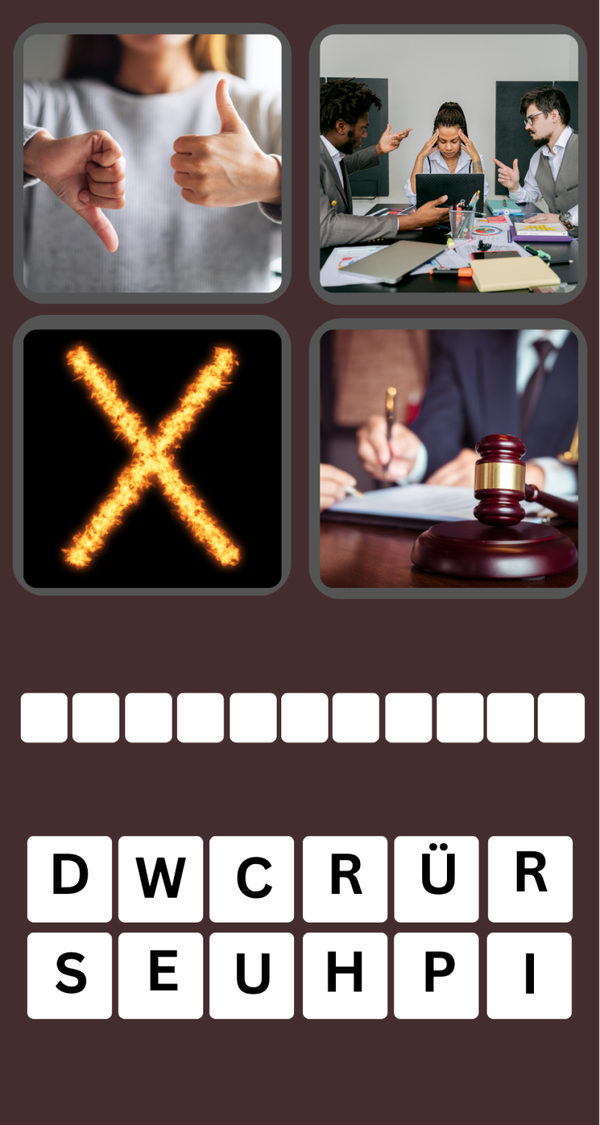
Task: Select the letter E tile
Action: point(160,975)
